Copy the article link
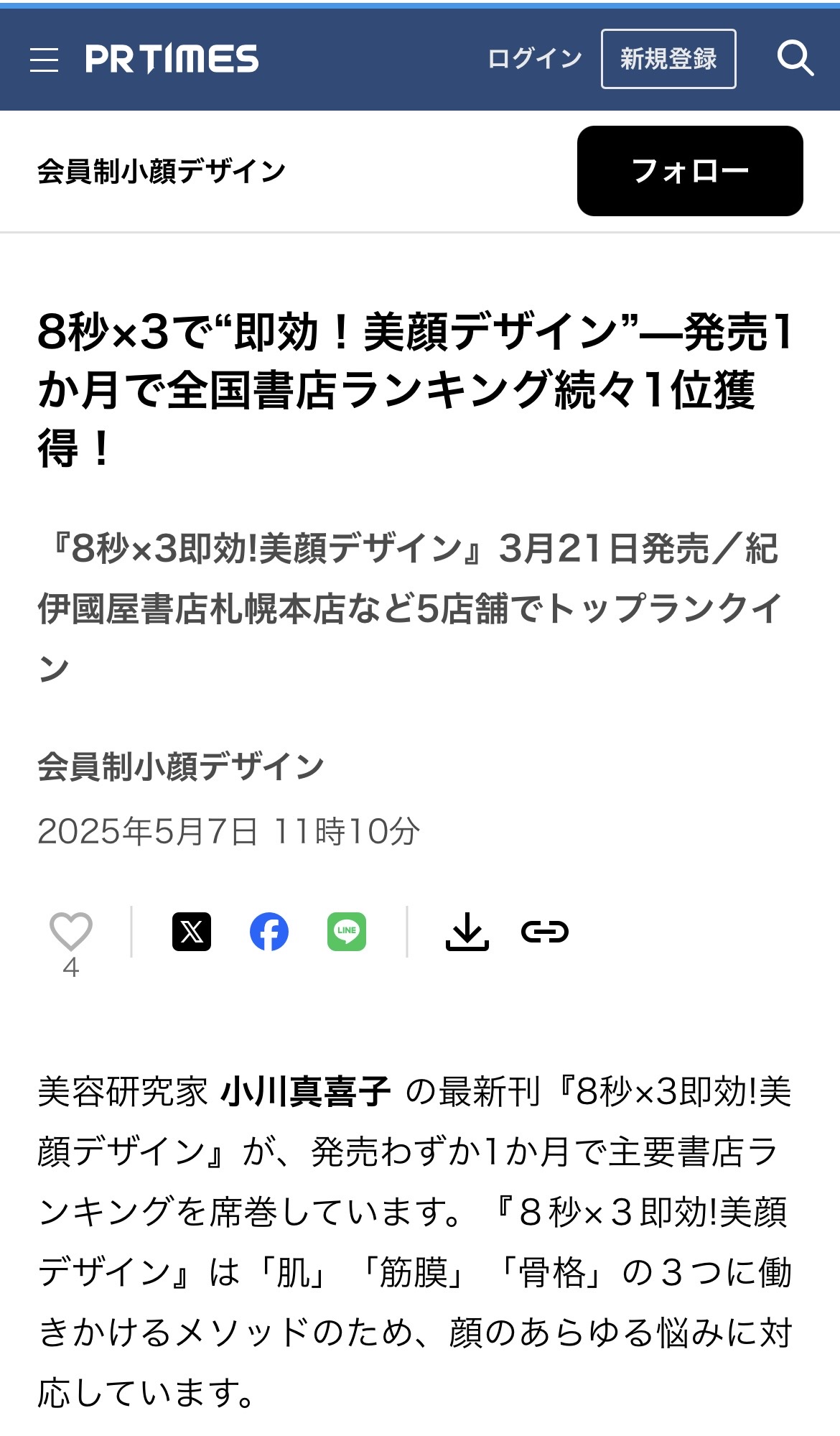This screenshot has width=840, height=1436. 545,932
